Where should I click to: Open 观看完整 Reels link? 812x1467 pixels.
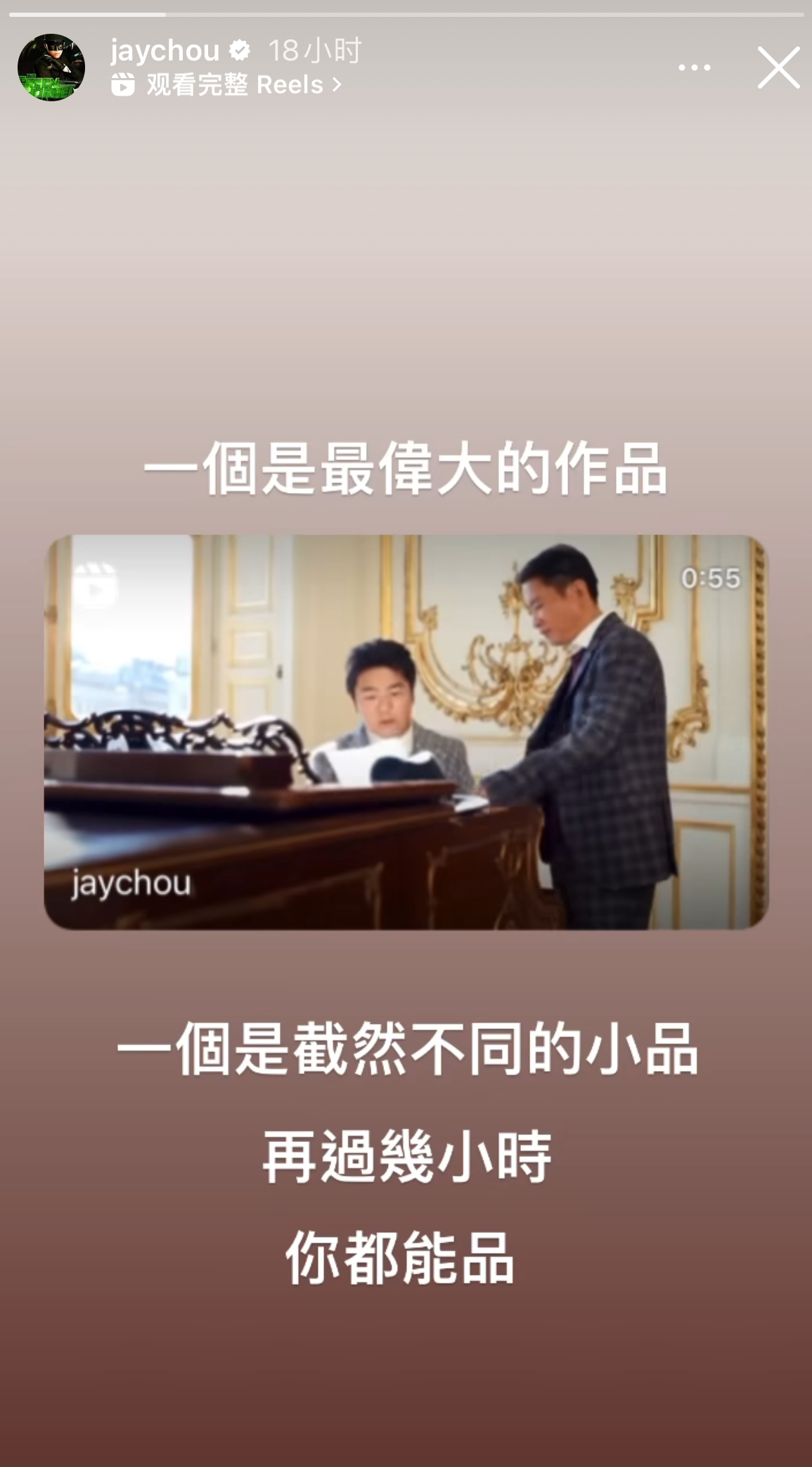tap(226, 85)
